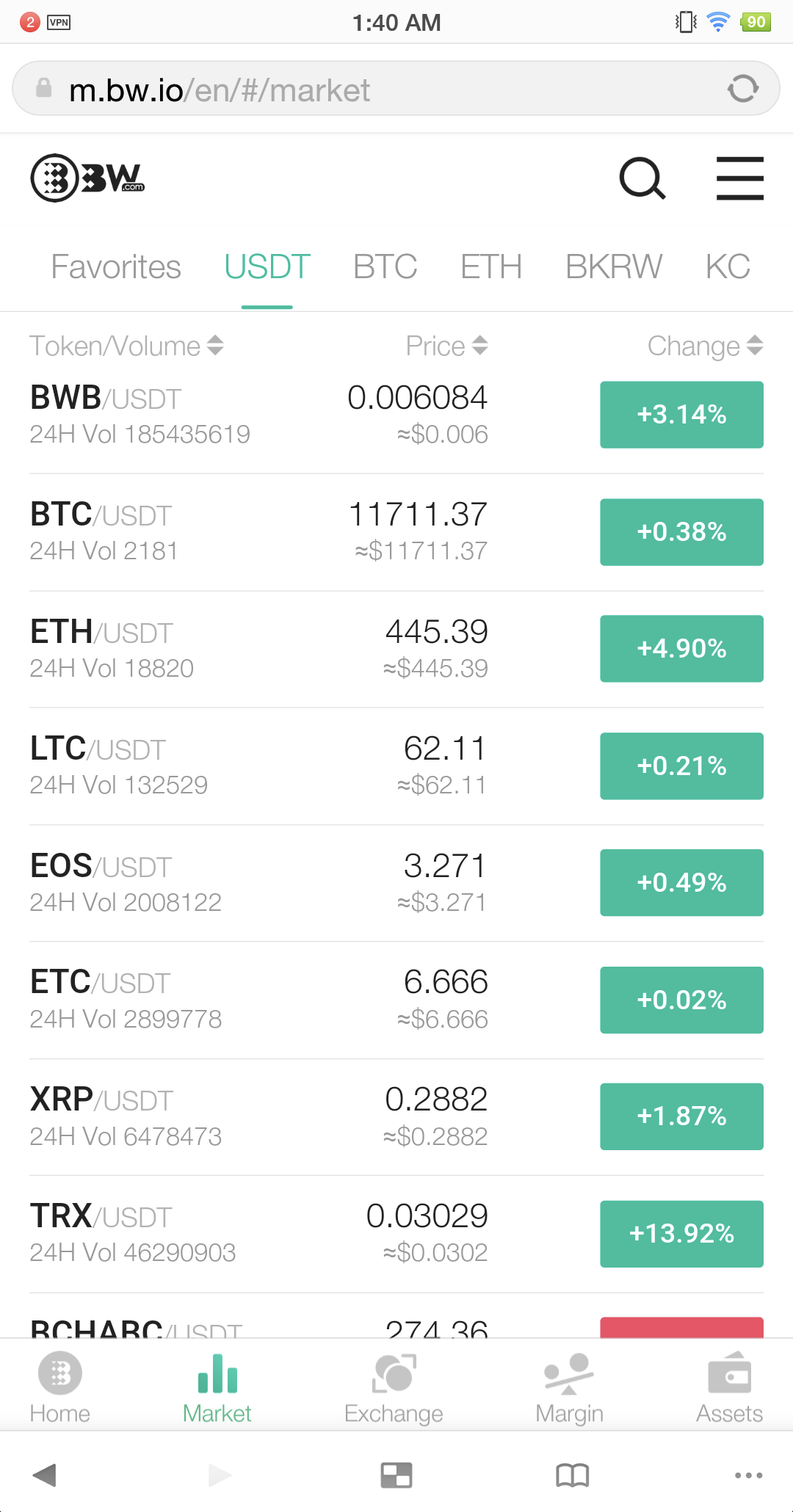Sort the list by Change
The width and height of the screenshot is (793, 1512).
pyautogui.click(x=705, y=346)
